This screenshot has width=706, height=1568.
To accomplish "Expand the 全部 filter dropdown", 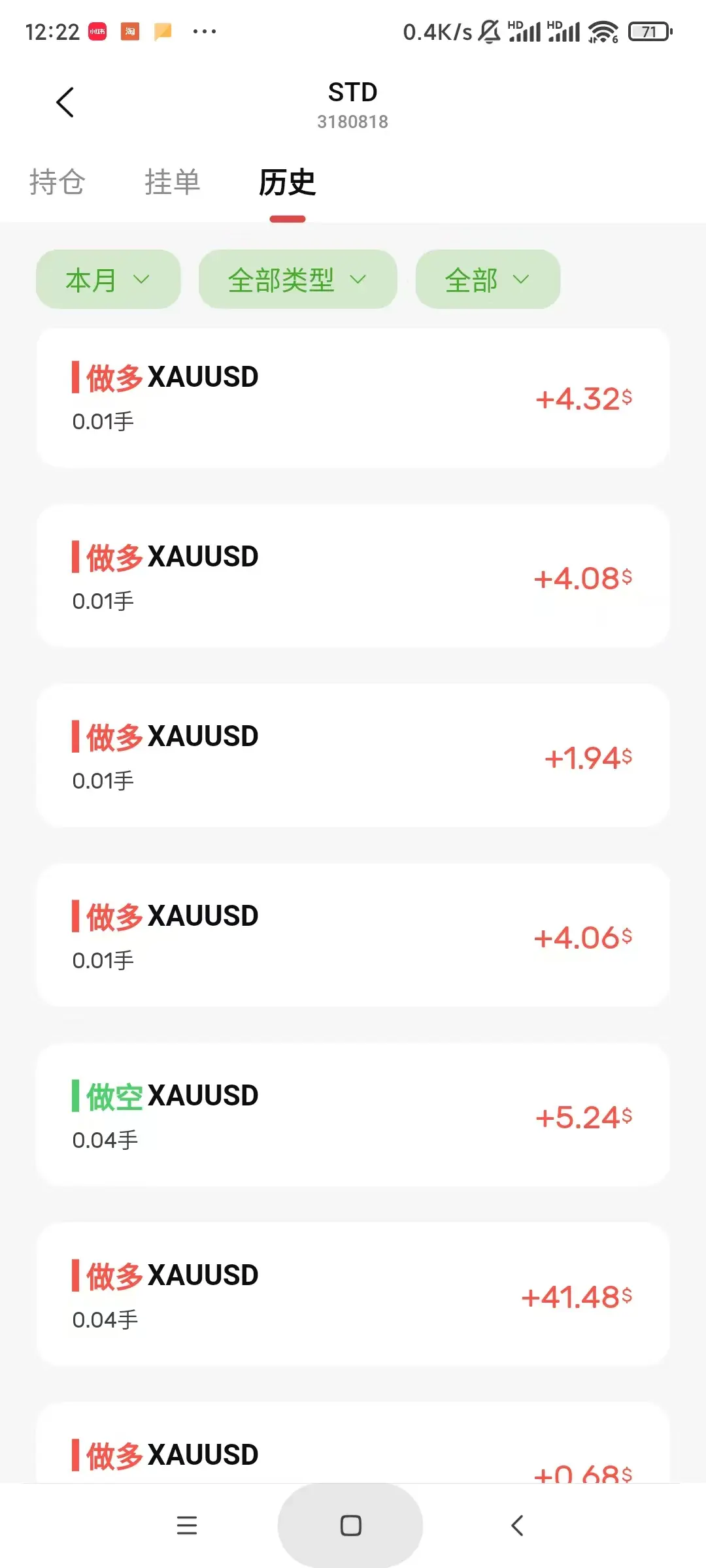I will pos(488,280).
